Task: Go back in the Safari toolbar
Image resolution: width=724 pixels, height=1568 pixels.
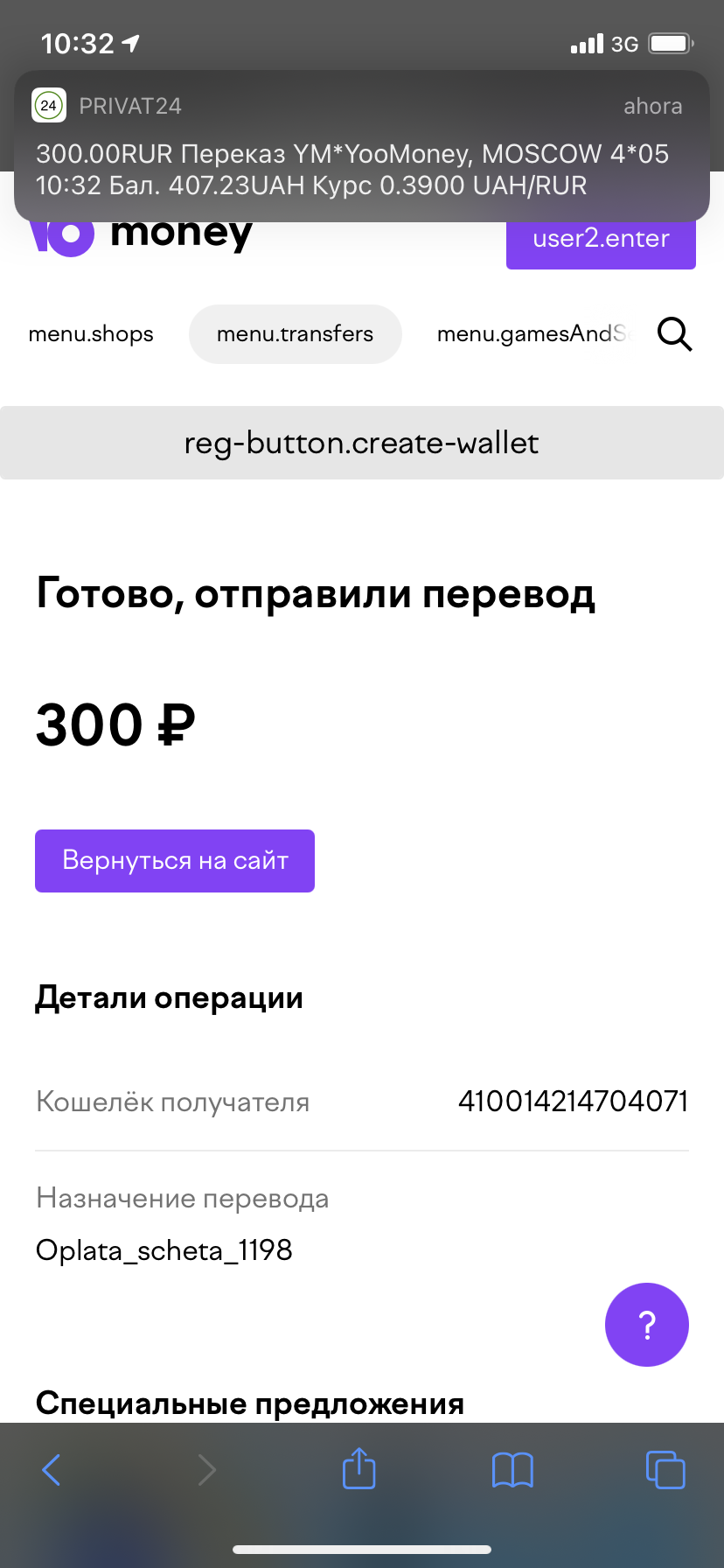Action: (52, 1470)
